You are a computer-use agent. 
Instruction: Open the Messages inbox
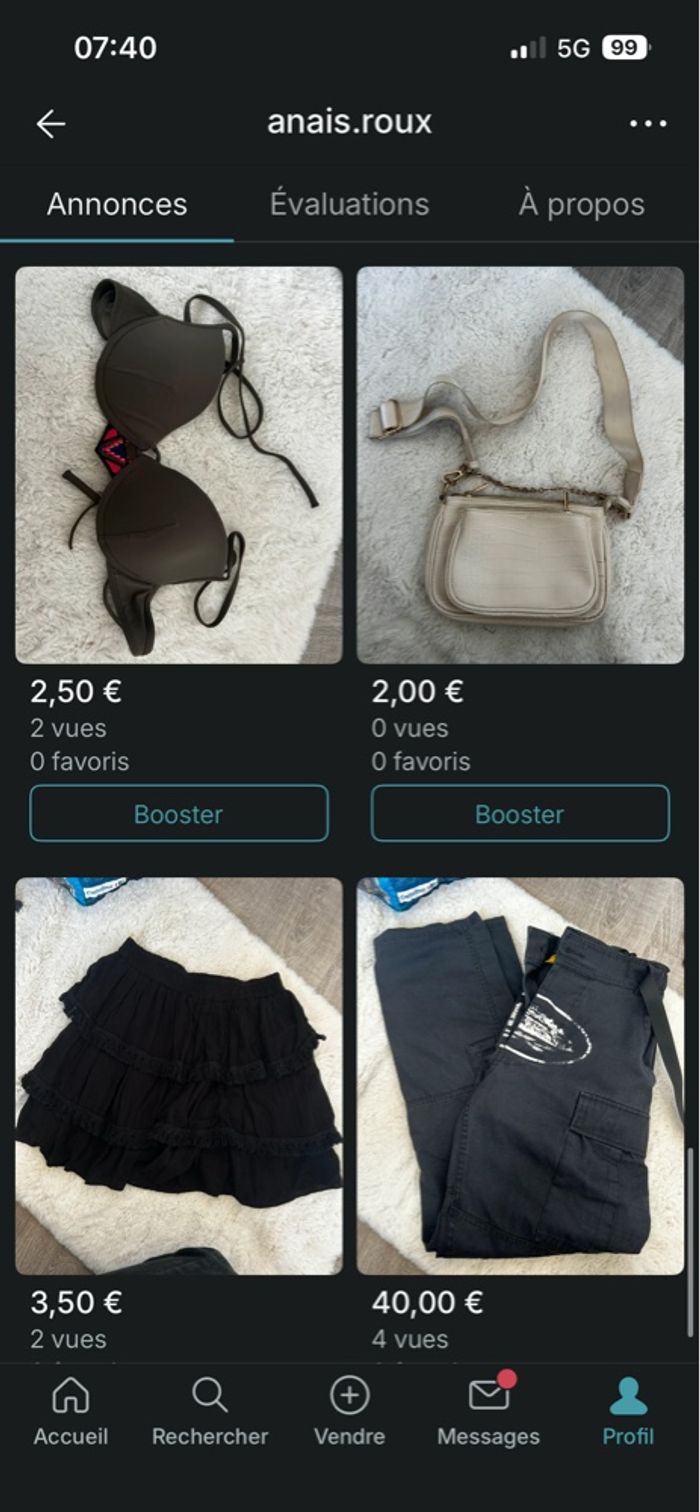[x=488, y=1410]
